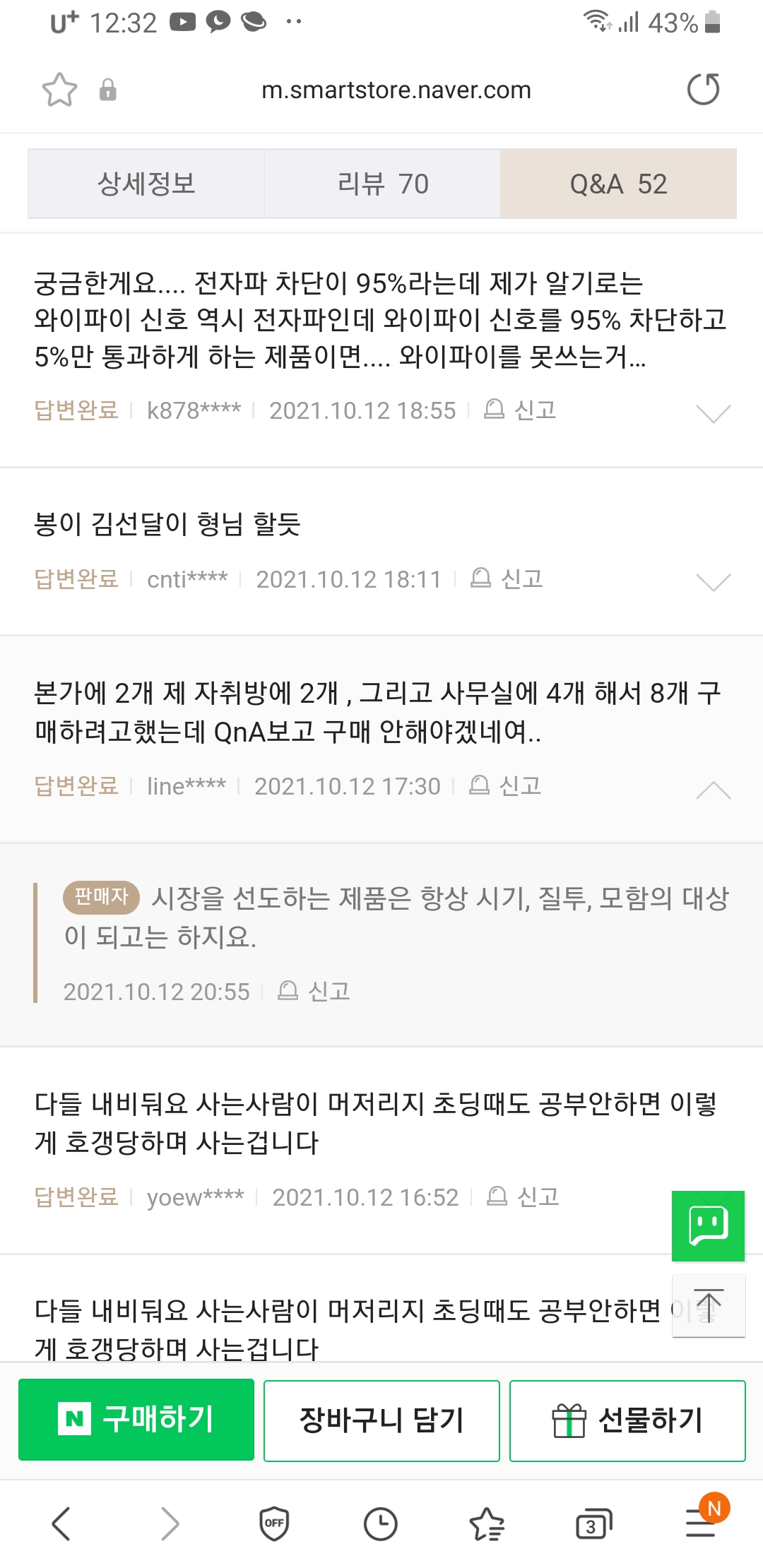Screen dimensions: 763x1568
Task: Open the m.smartstore.naver.com address bar
Action: (396, 90)
